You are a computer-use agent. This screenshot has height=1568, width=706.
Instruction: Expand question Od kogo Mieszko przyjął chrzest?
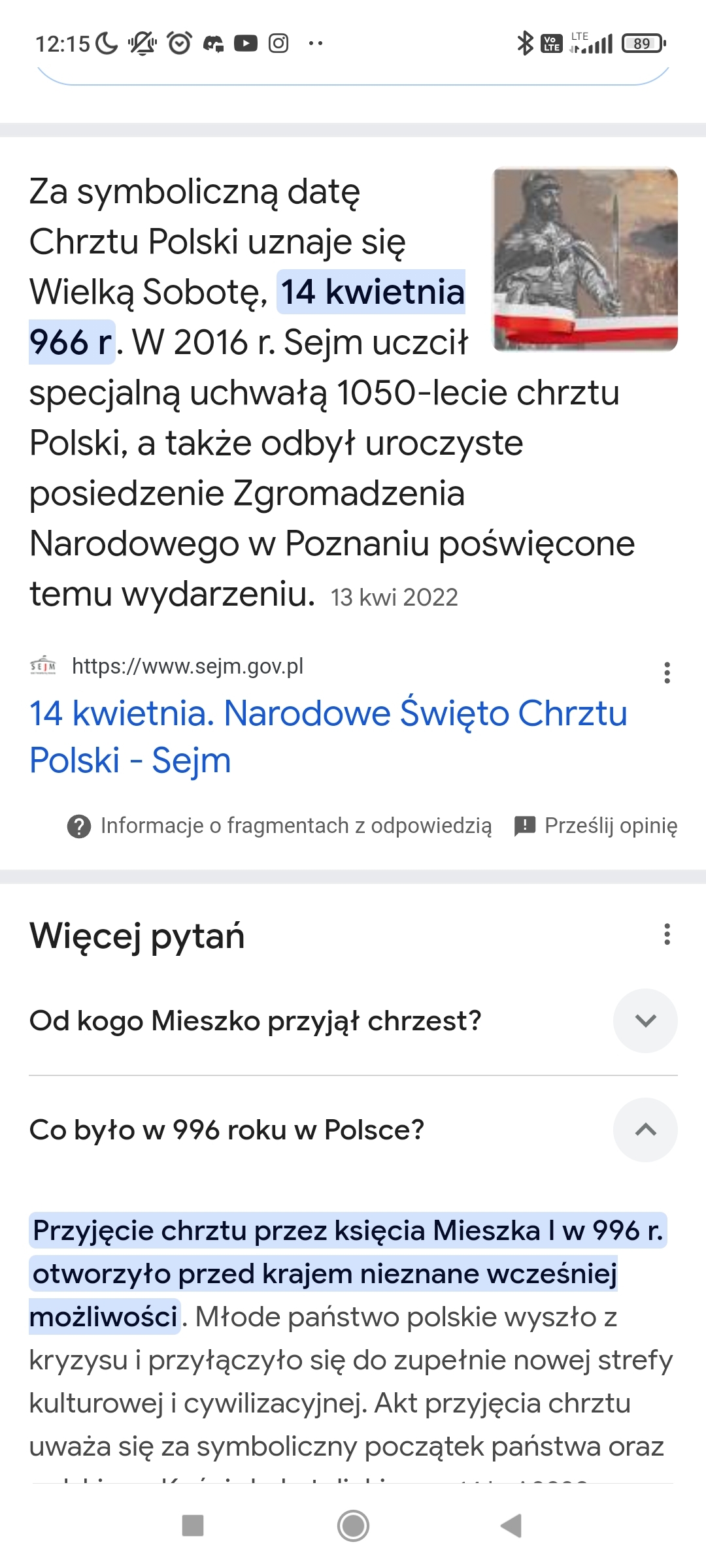point(645,1021)
